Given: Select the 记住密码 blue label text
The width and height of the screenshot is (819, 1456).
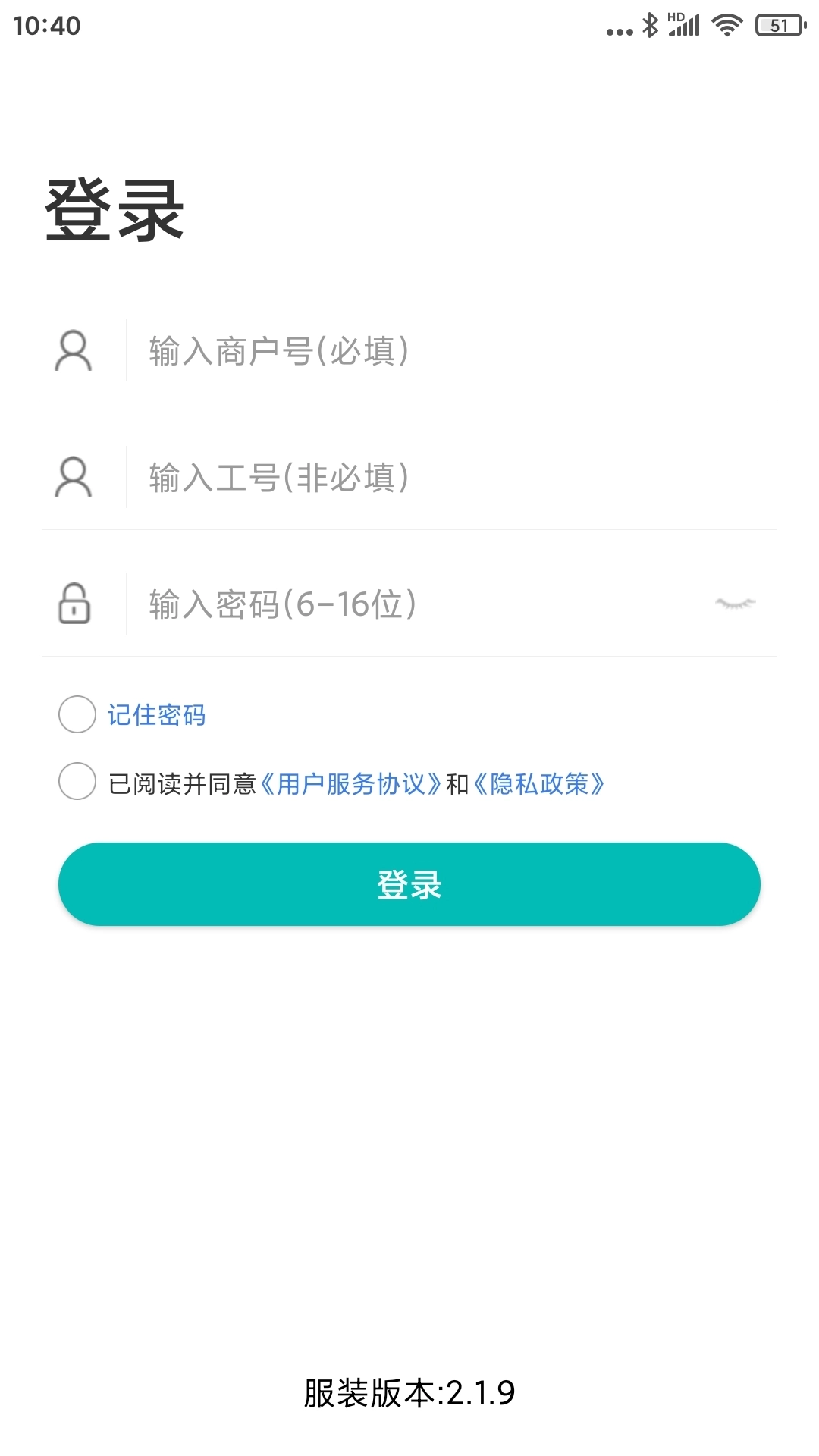Looking at the screenshot, I should coord(158,714).
